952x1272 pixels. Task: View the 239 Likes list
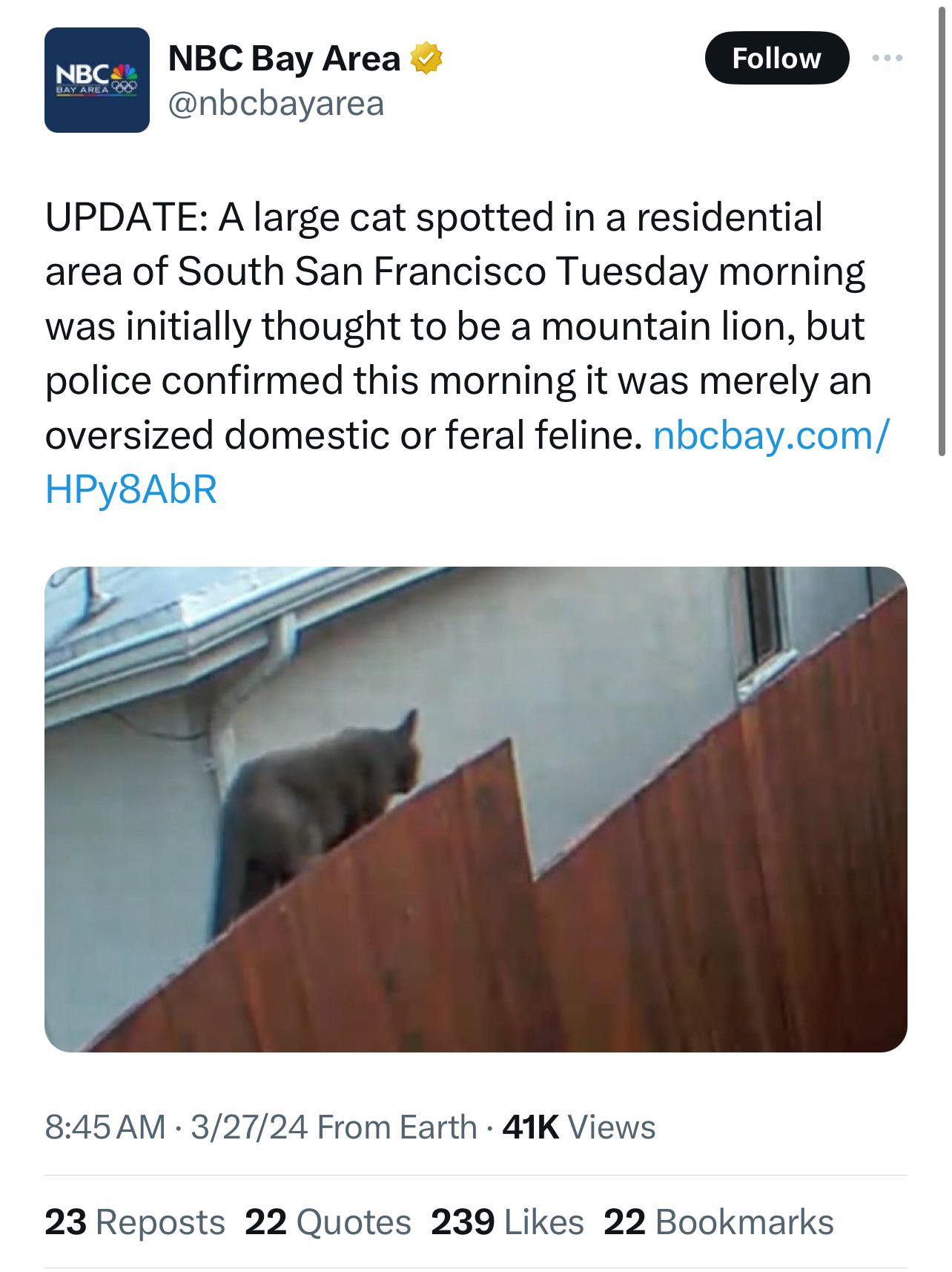(506, 1222)
